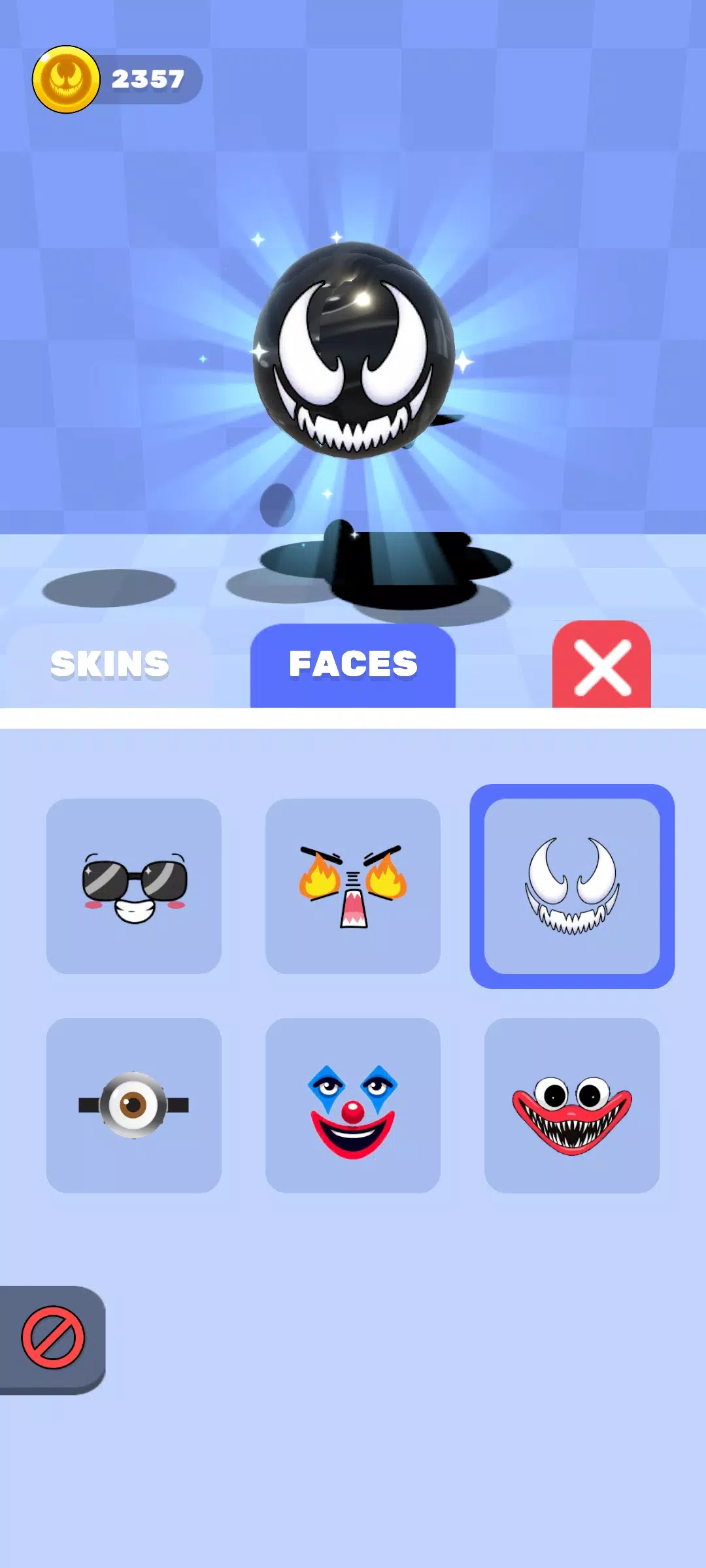The width and height of the screenshot is (706, 1568).
Task: Select the white-eyed fanged monster face
Action: click(x=572, y=886)
